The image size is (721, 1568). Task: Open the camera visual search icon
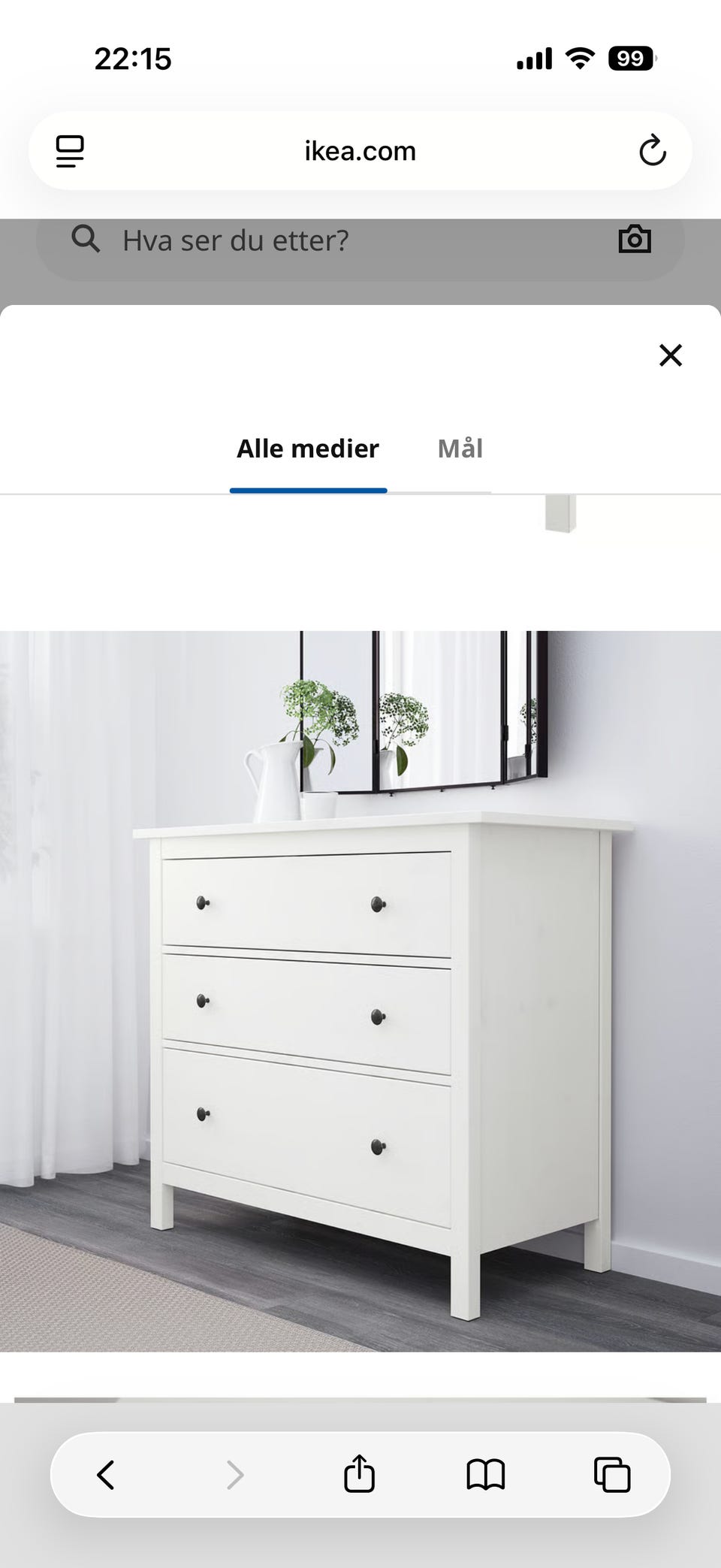coord(635,239)
